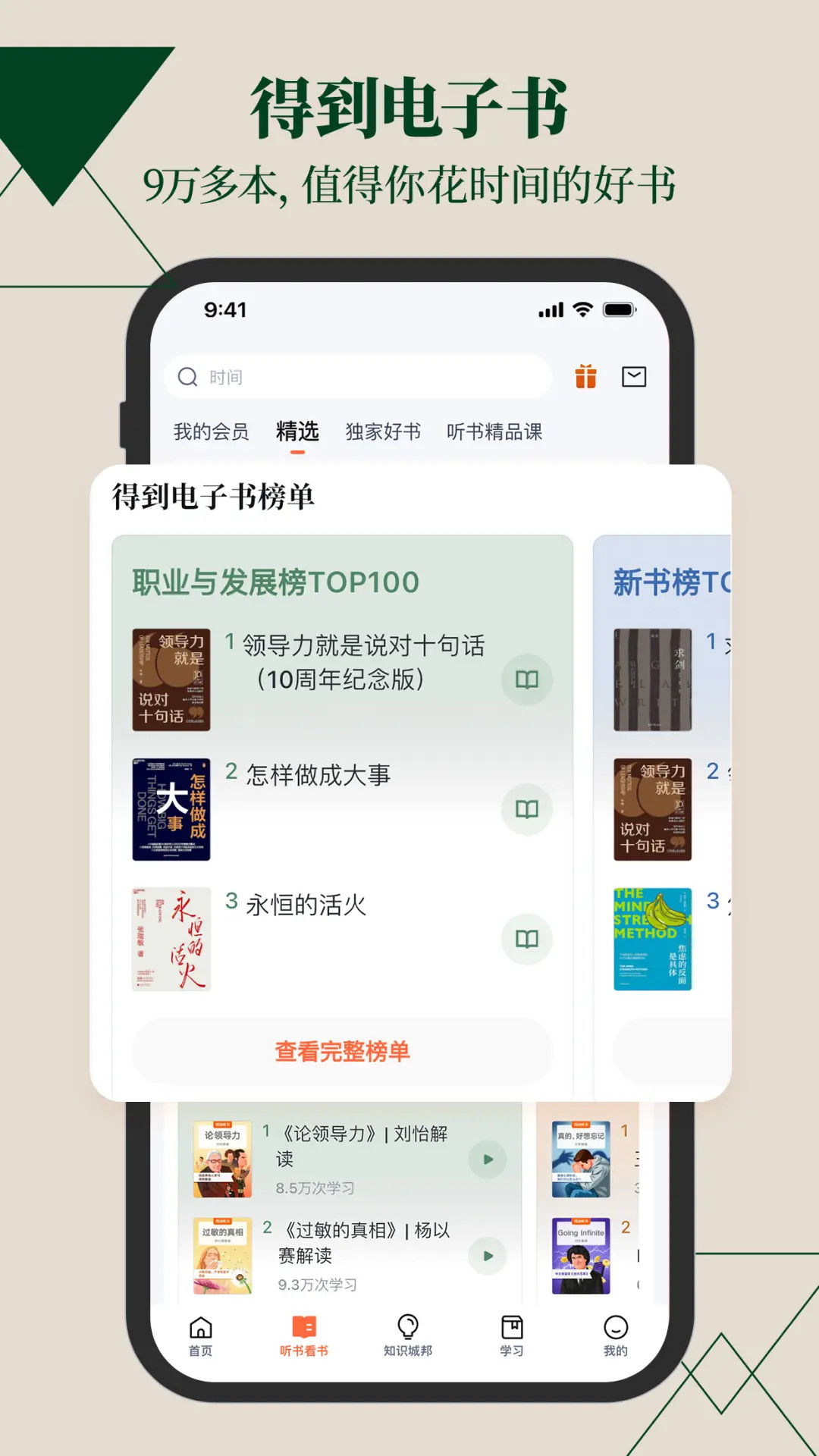The image size is (819, 1456).
Task: Toggle the open-book mark on 怎样做成大事
Action: click(x=526, y=809)
